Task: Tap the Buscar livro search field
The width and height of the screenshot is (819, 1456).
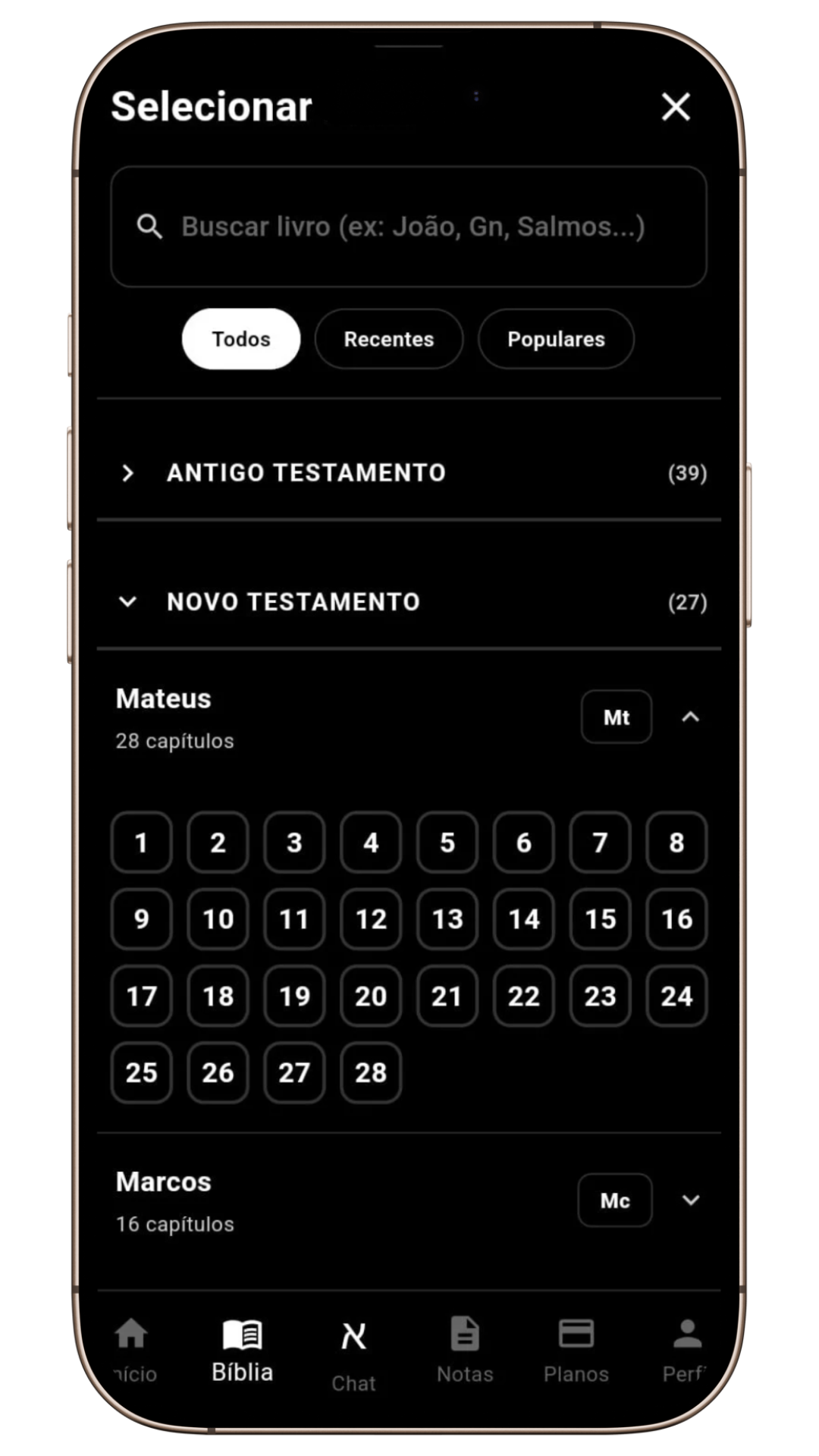Action: [409, 227]
